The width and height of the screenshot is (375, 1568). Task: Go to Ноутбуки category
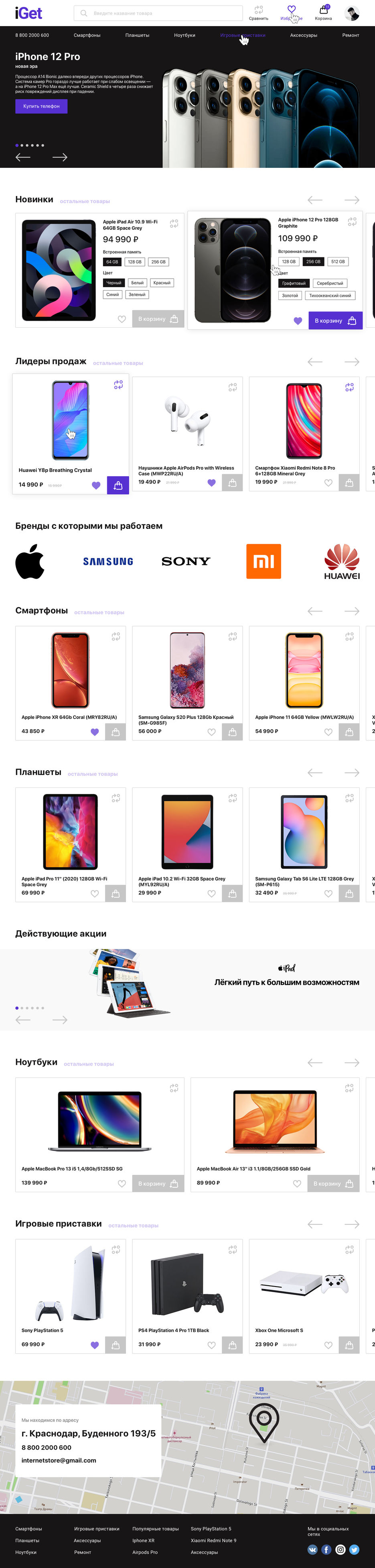[184, 35]
